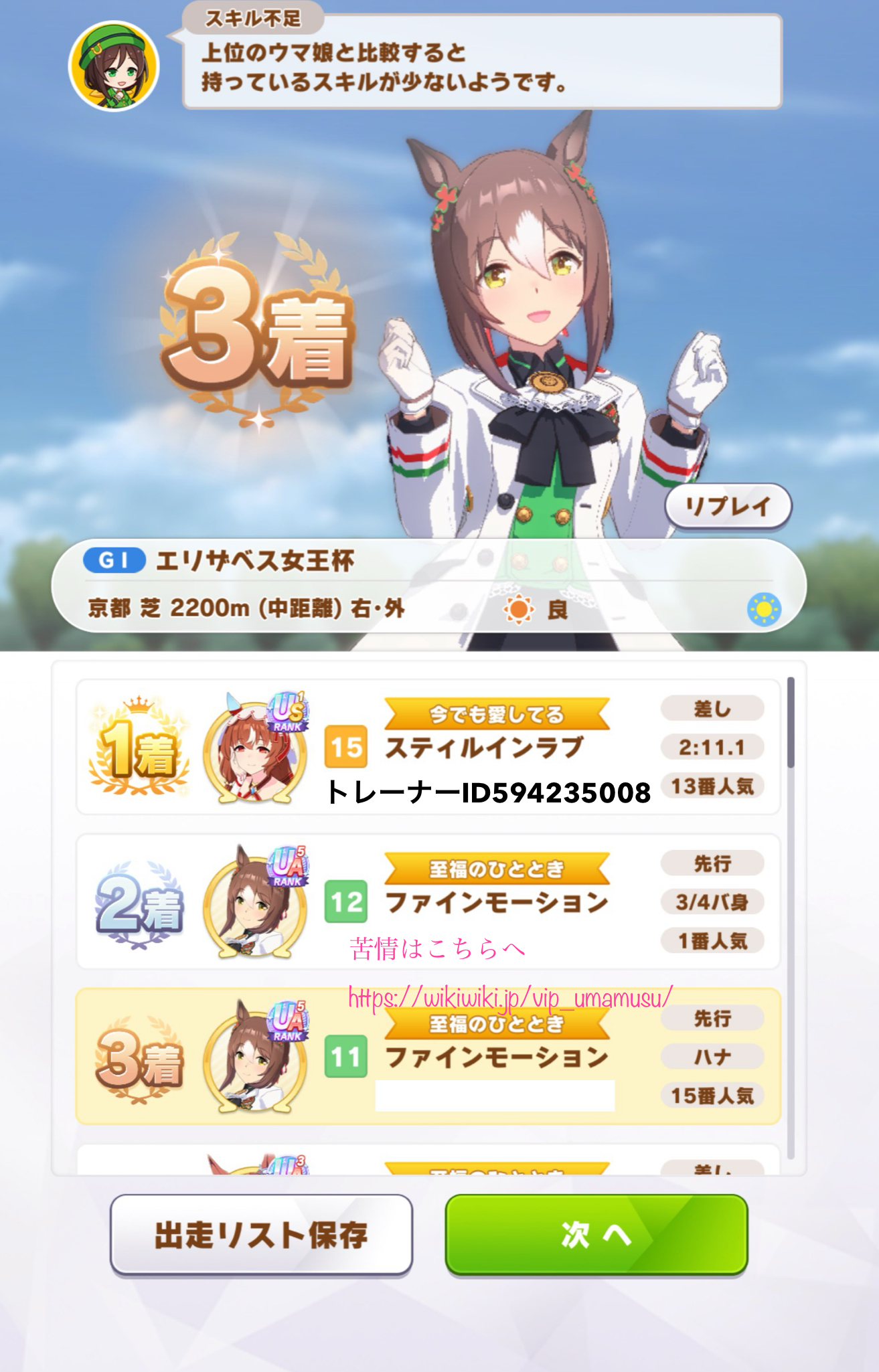The width and height of the screenshot is (879, 1372).
Task: Open 2nd place ファインモーション number 12 row
Action: 428,902
